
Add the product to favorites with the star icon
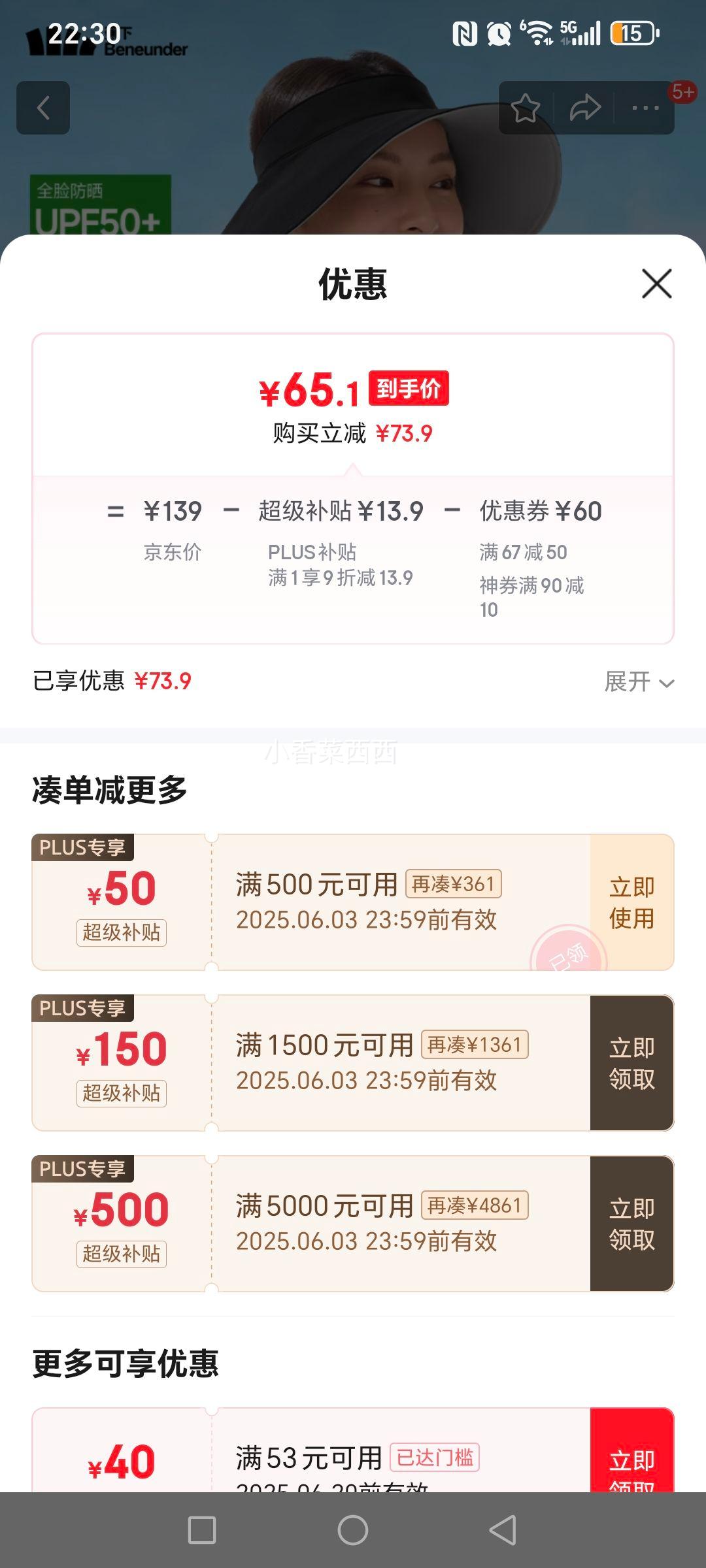point(526,108)
